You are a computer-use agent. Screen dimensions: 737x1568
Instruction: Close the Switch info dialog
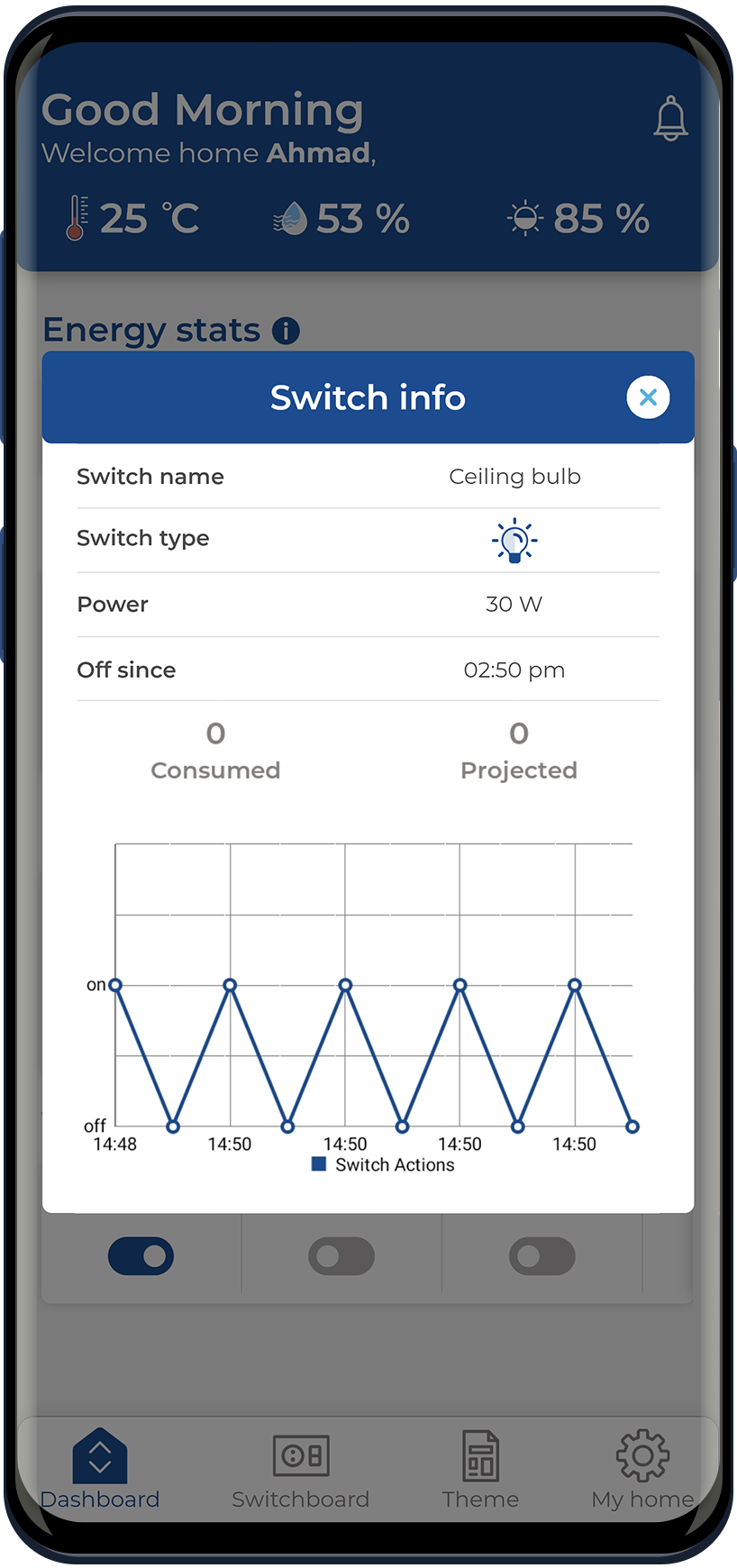[648, 397]
